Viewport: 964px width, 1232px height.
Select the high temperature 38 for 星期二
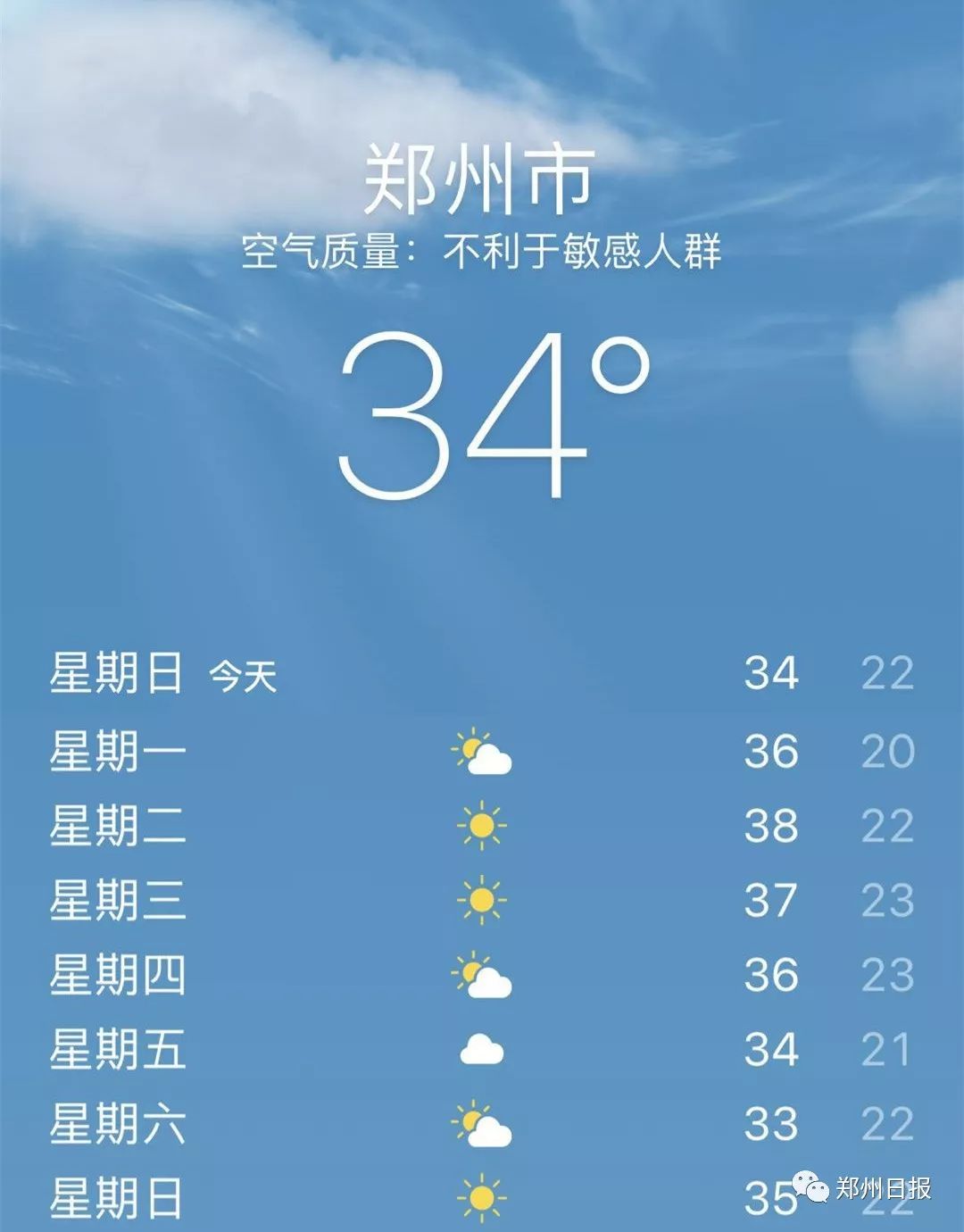point(772,826)
